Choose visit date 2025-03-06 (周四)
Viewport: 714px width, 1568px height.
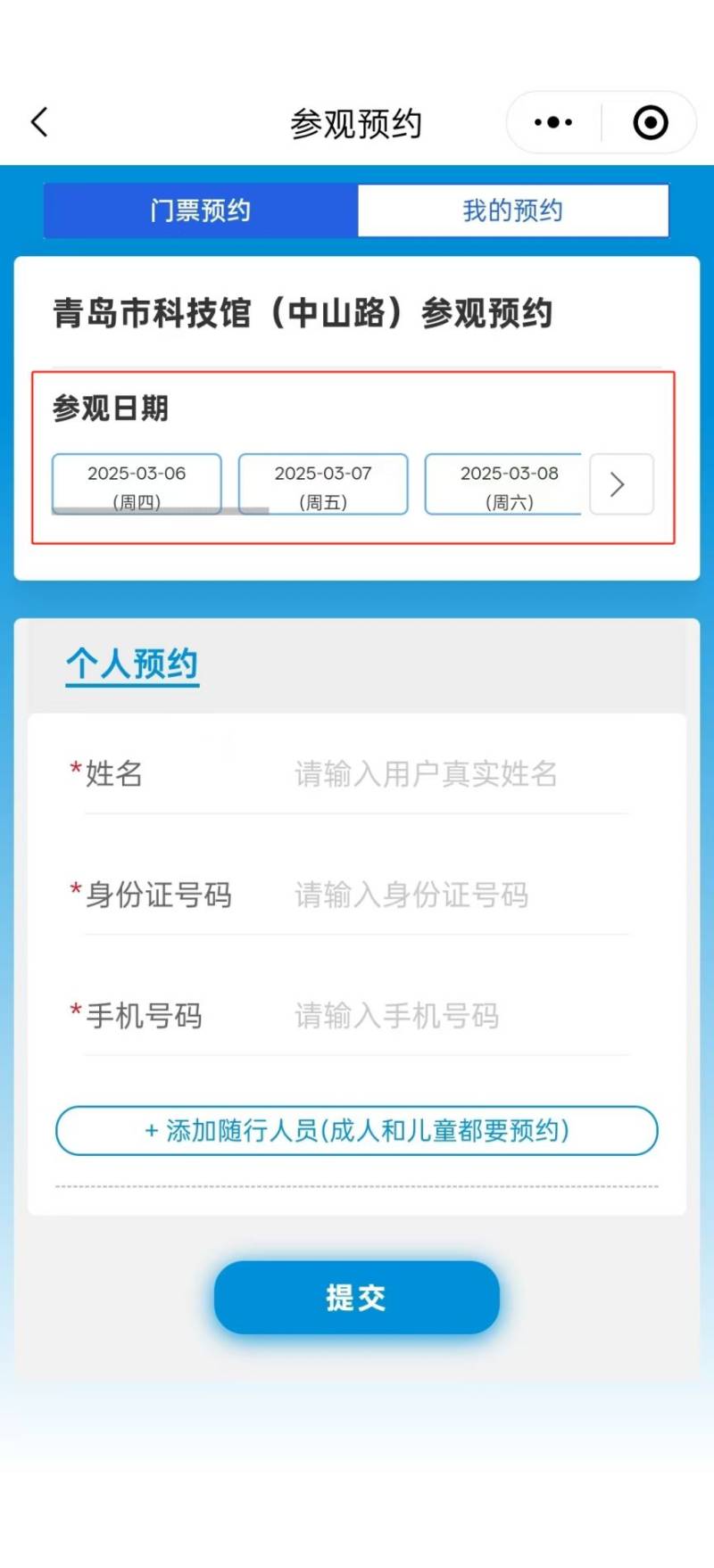pos(137,484)
